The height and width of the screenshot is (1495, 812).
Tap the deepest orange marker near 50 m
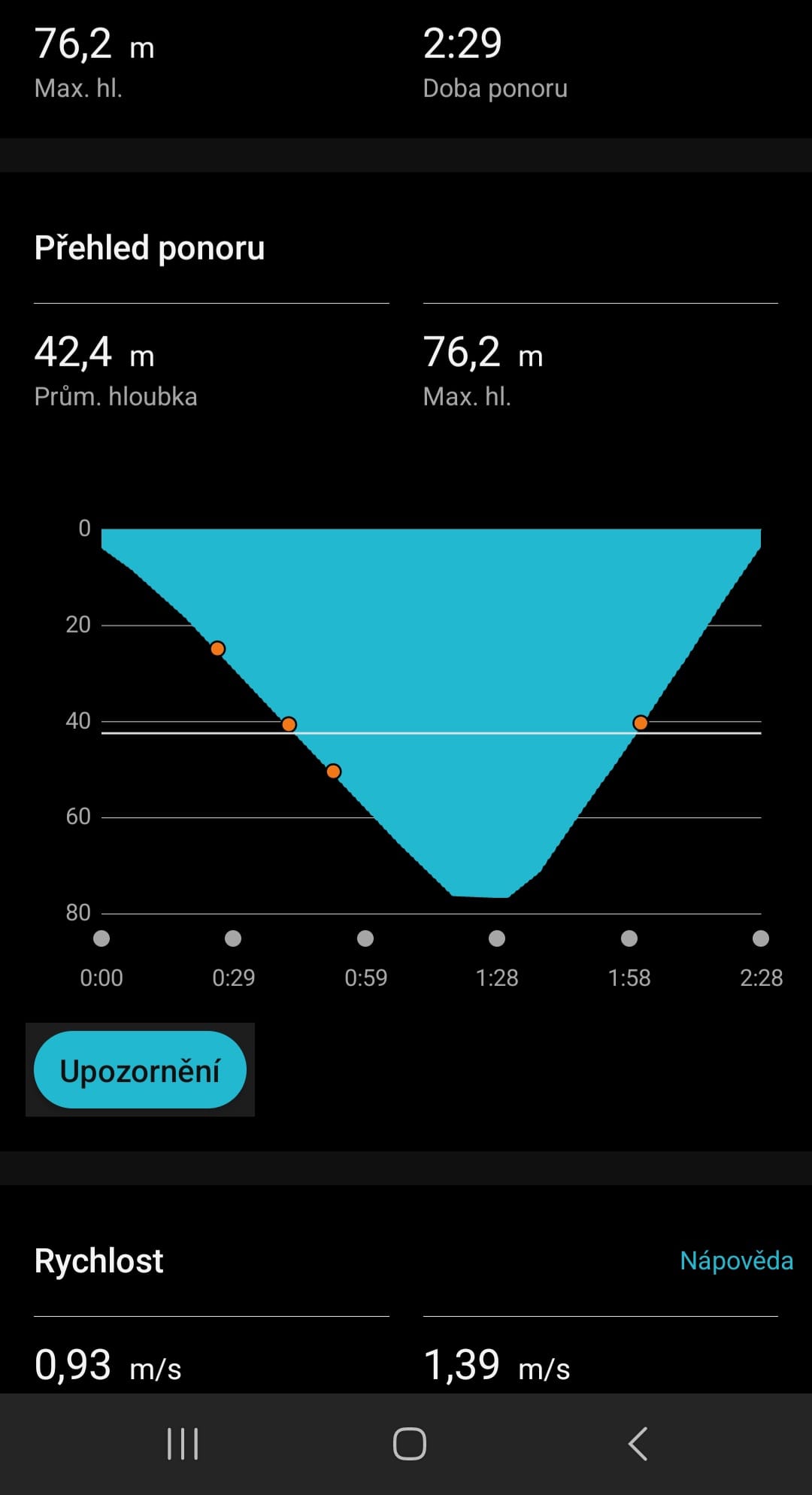tap(334, 772)
